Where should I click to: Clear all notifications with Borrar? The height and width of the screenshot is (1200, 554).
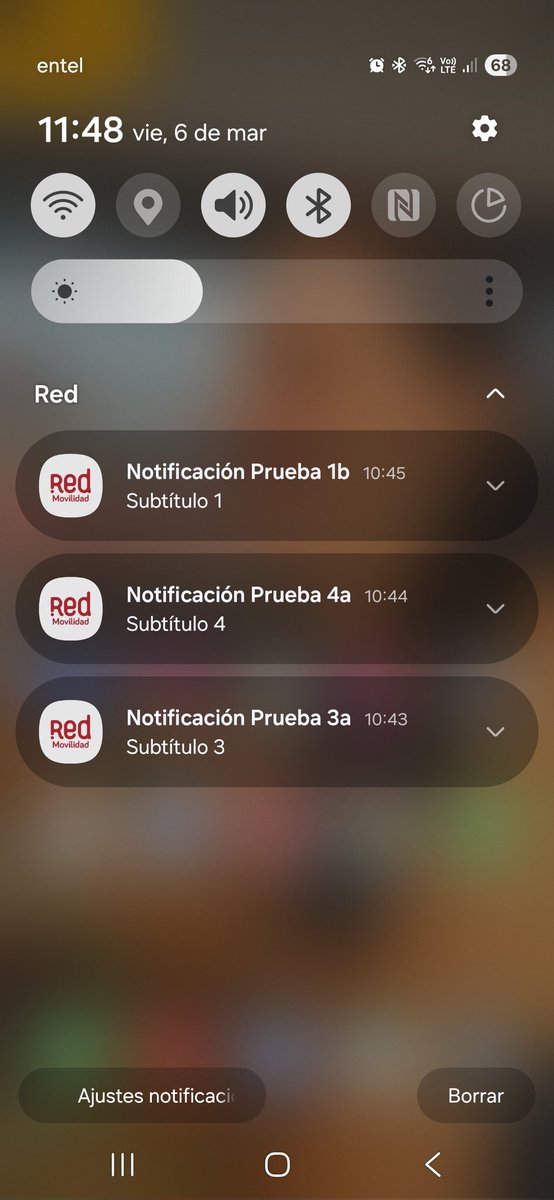[476, 1096]
